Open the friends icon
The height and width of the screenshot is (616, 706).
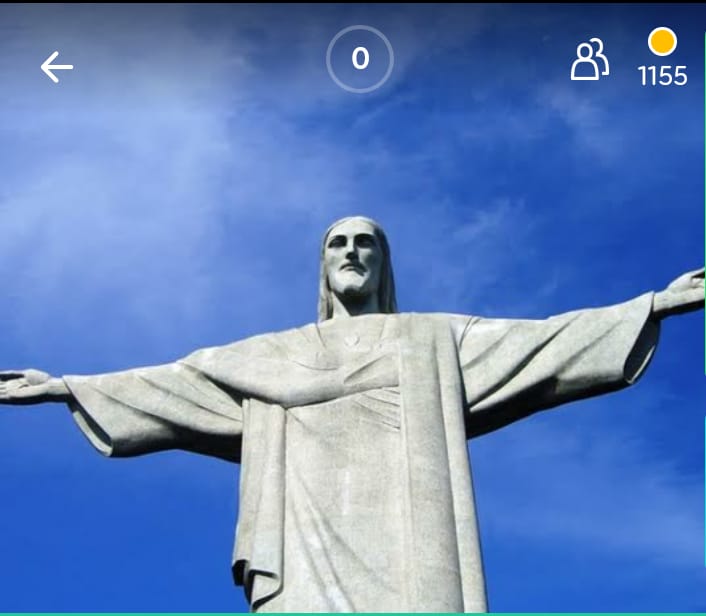(589, 60)
